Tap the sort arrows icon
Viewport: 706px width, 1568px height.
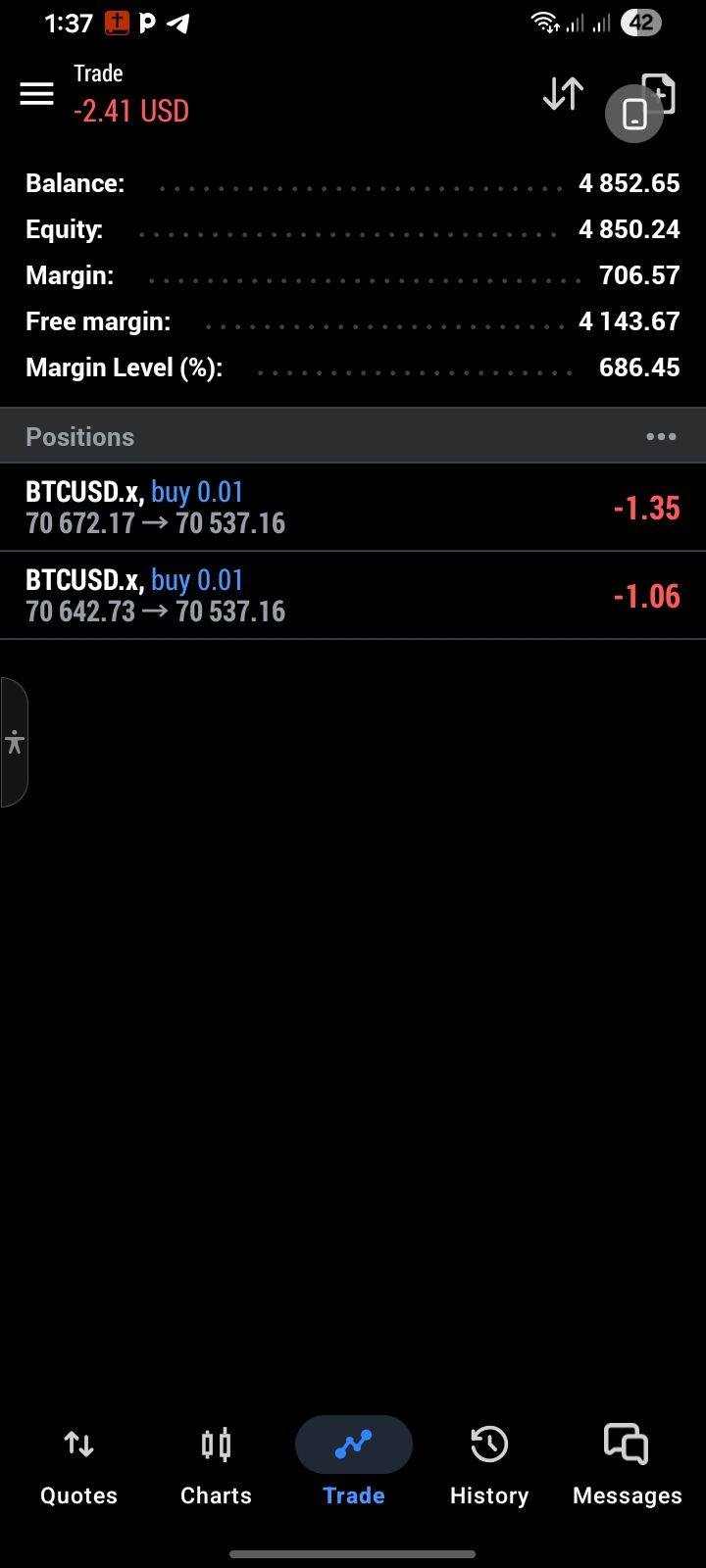(x=563, y=94)
